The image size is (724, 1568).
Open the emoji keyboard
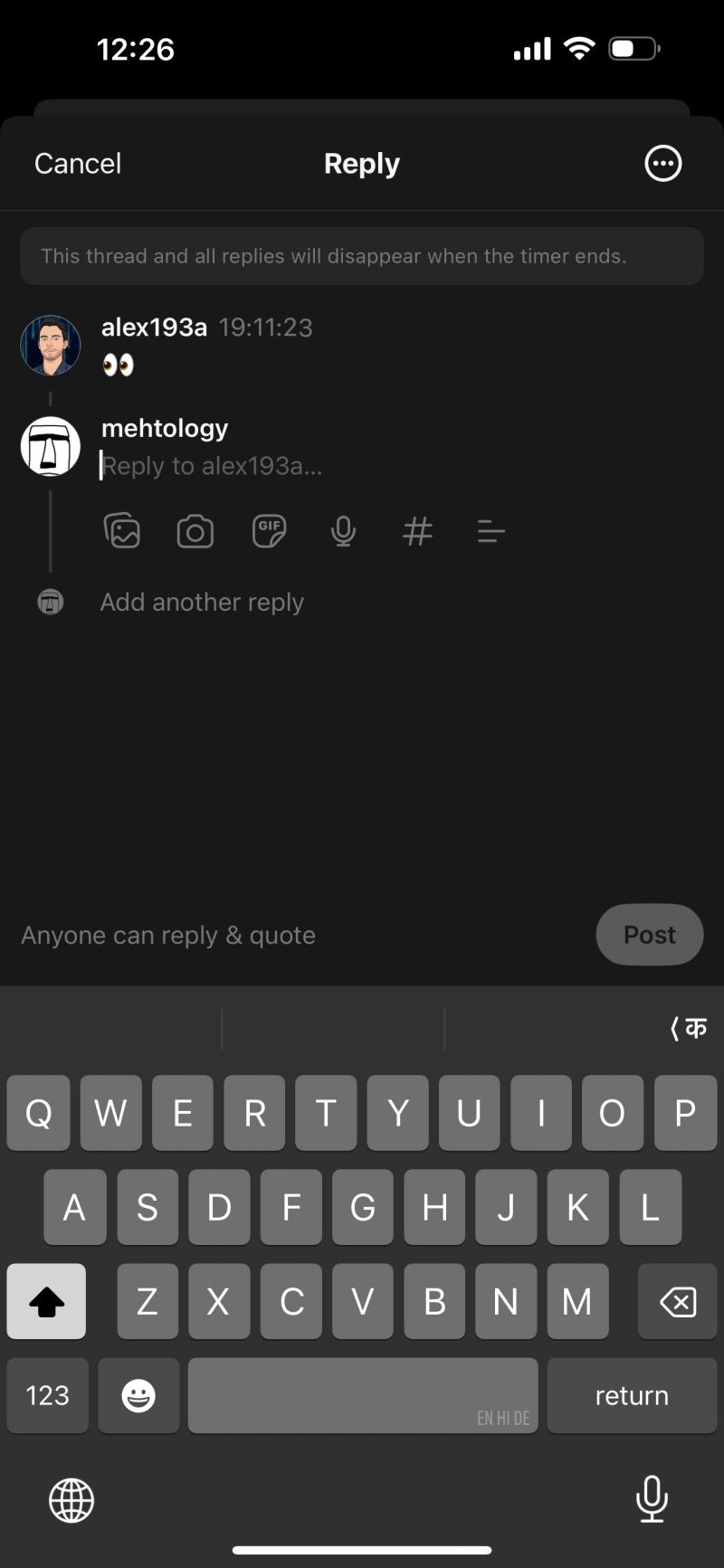[138, 1395]
